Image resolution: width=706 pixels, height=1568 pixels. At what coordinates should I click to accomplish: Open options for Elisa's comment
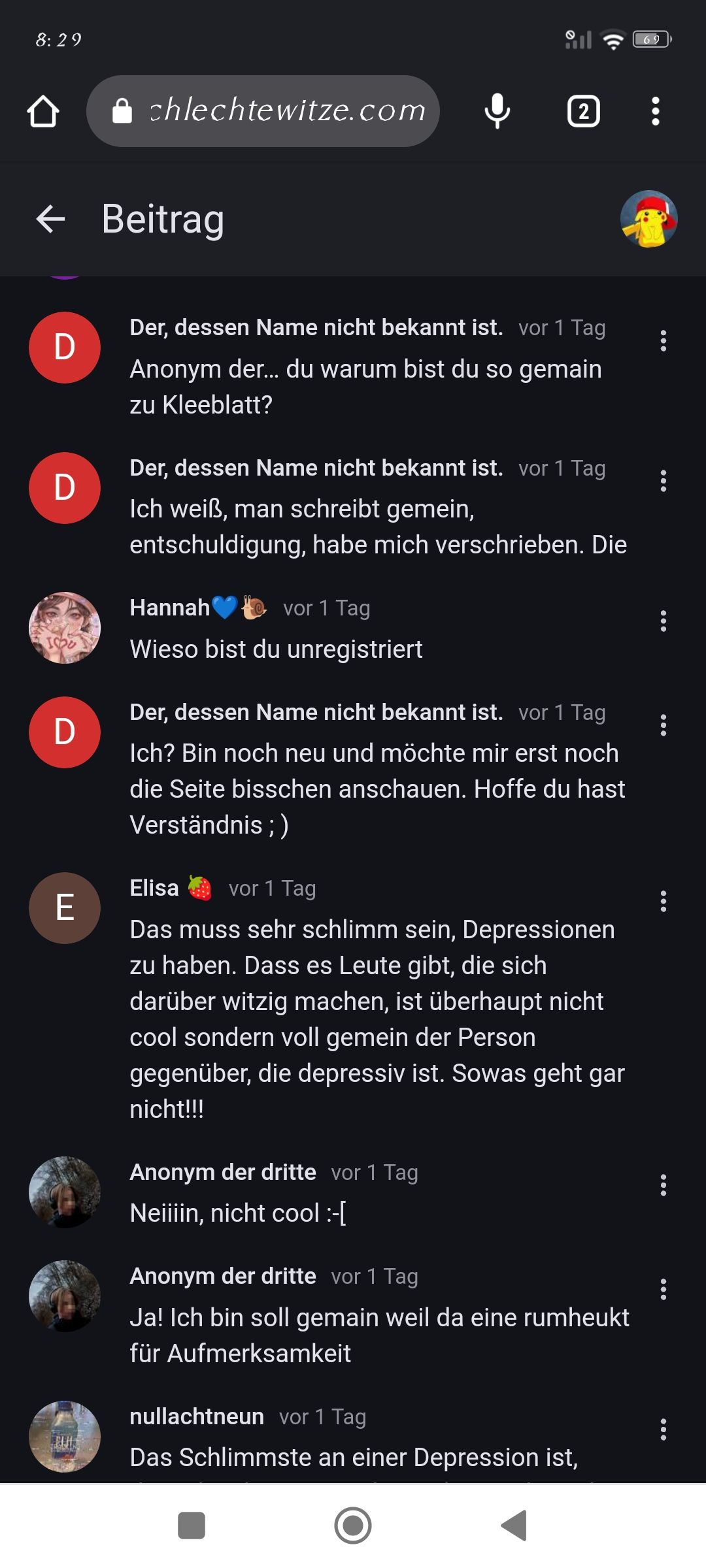click(664, 902)
